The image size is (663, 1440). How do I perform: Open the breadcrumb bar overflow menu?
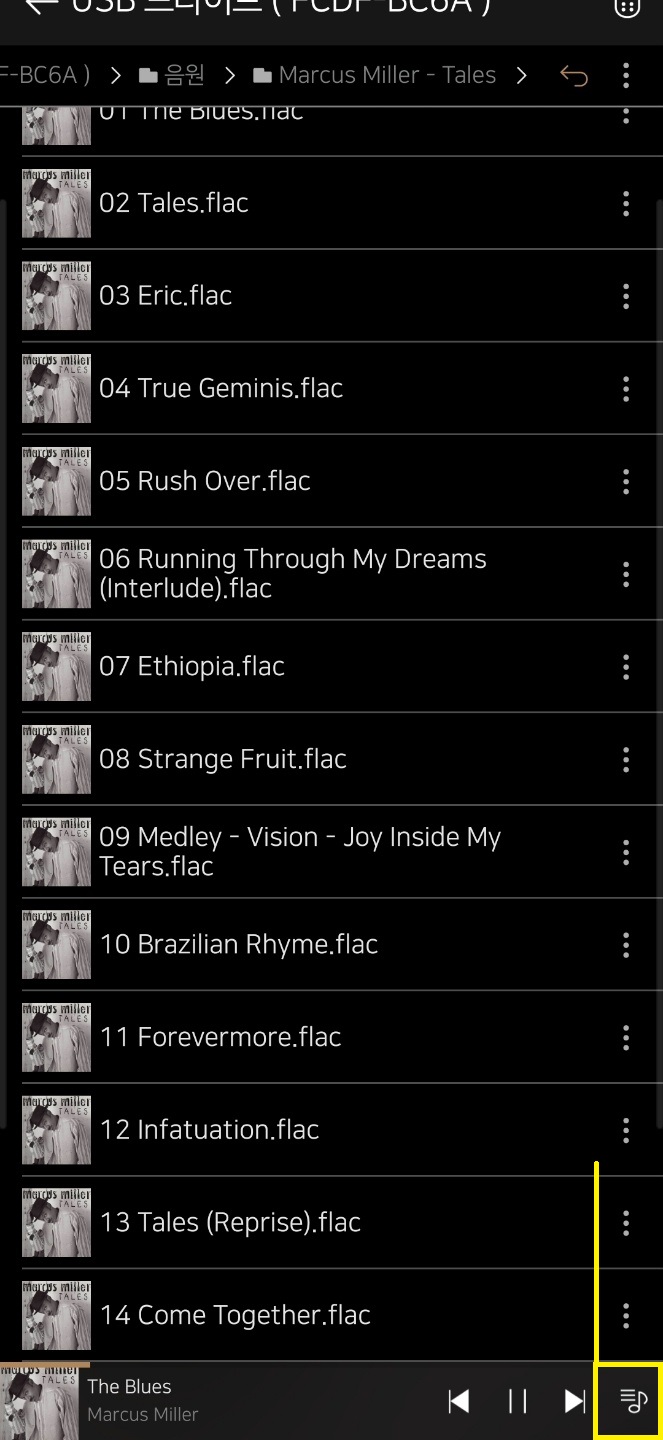626,75
